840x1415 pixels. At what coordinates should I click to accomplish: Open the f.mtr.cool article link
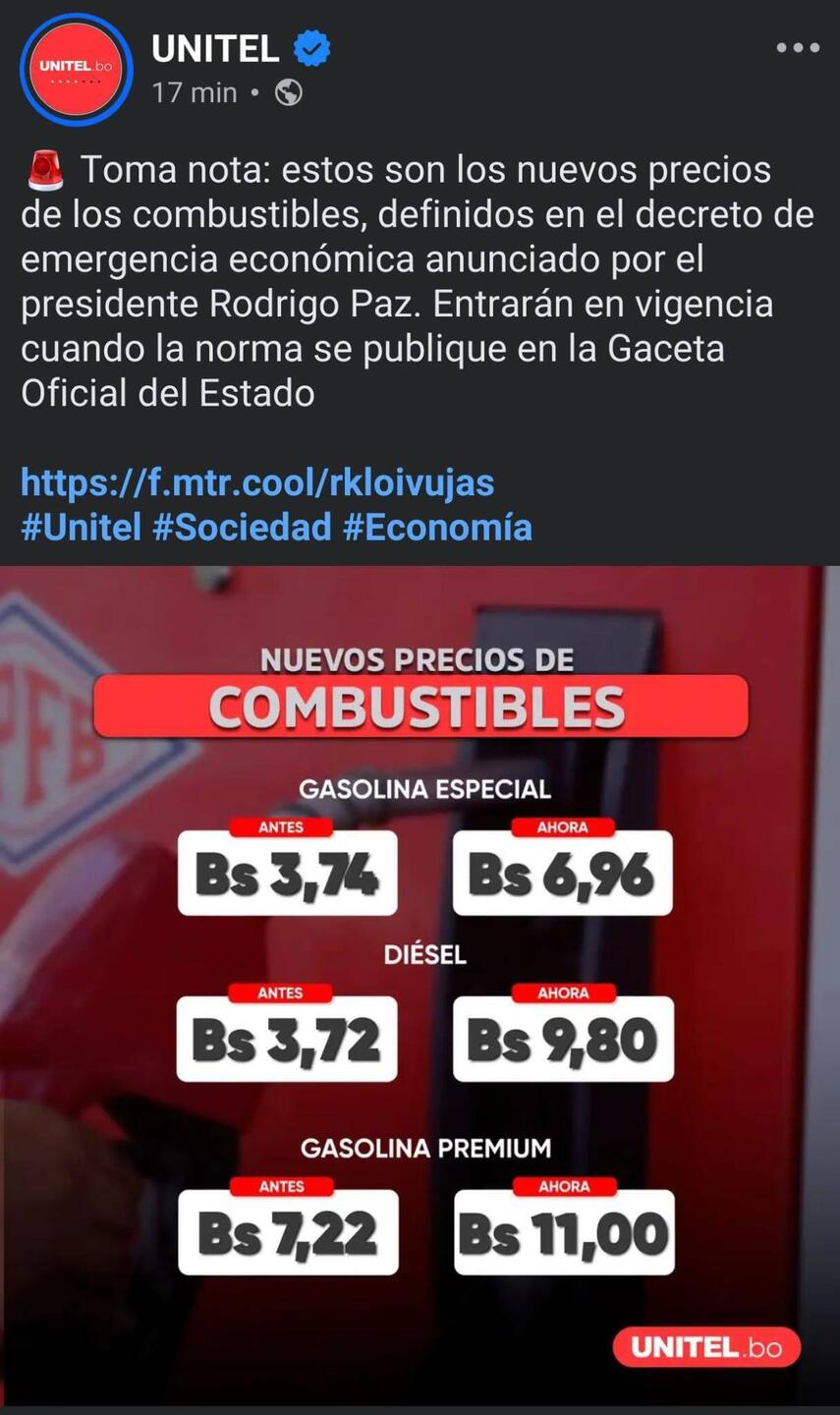(257, 482)
